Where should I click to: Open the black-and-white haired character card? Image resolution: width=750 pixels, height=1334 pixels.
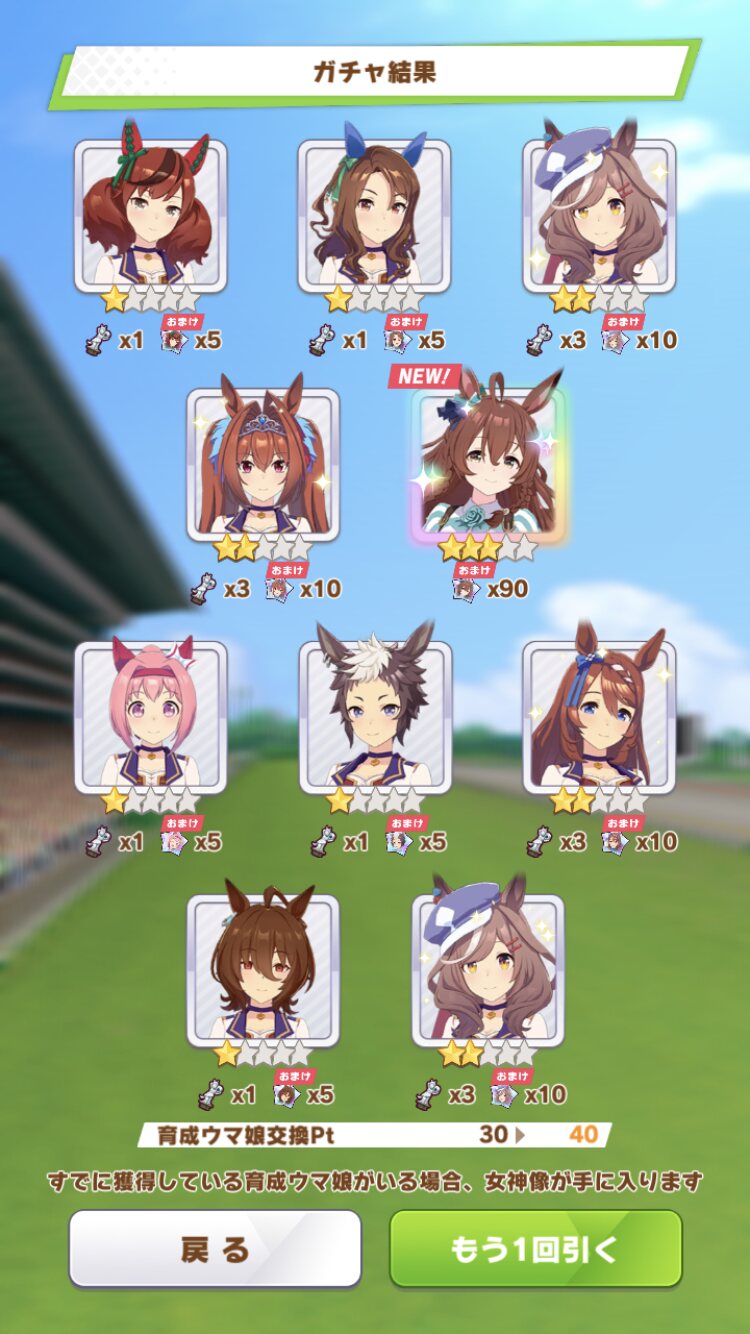click(375, 715)
